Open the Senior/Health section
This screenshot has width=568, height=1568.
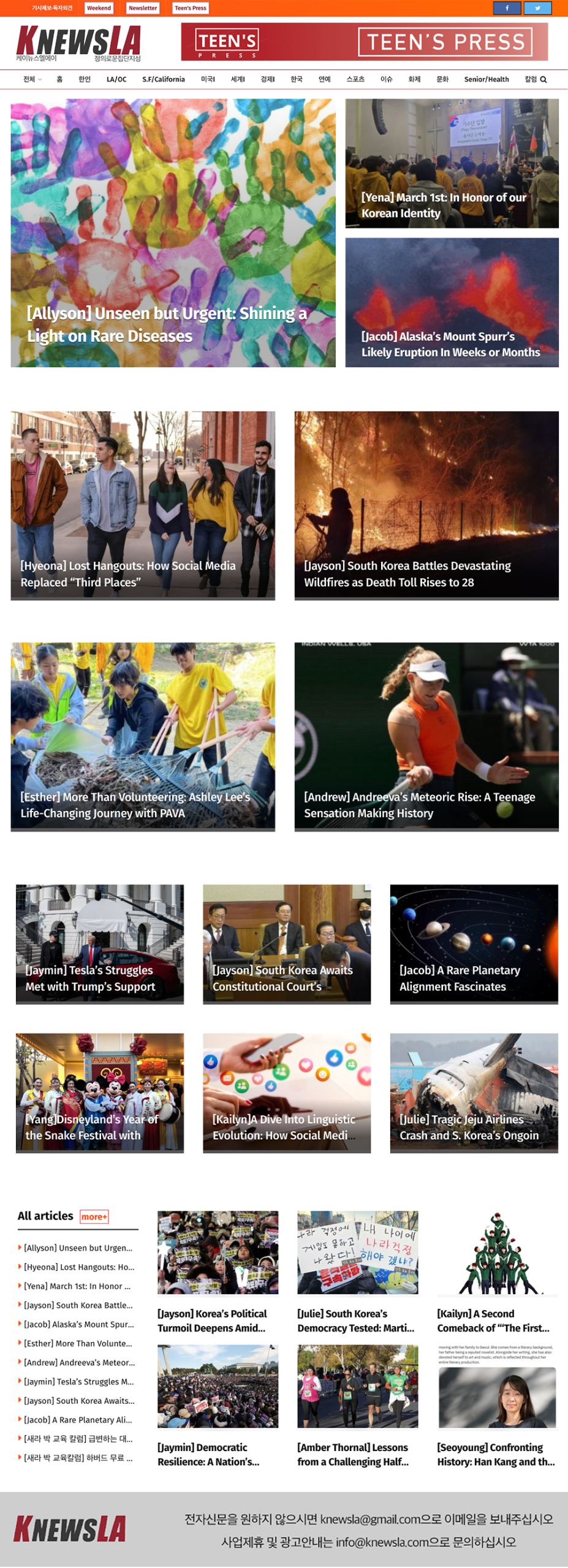point(486,80)
